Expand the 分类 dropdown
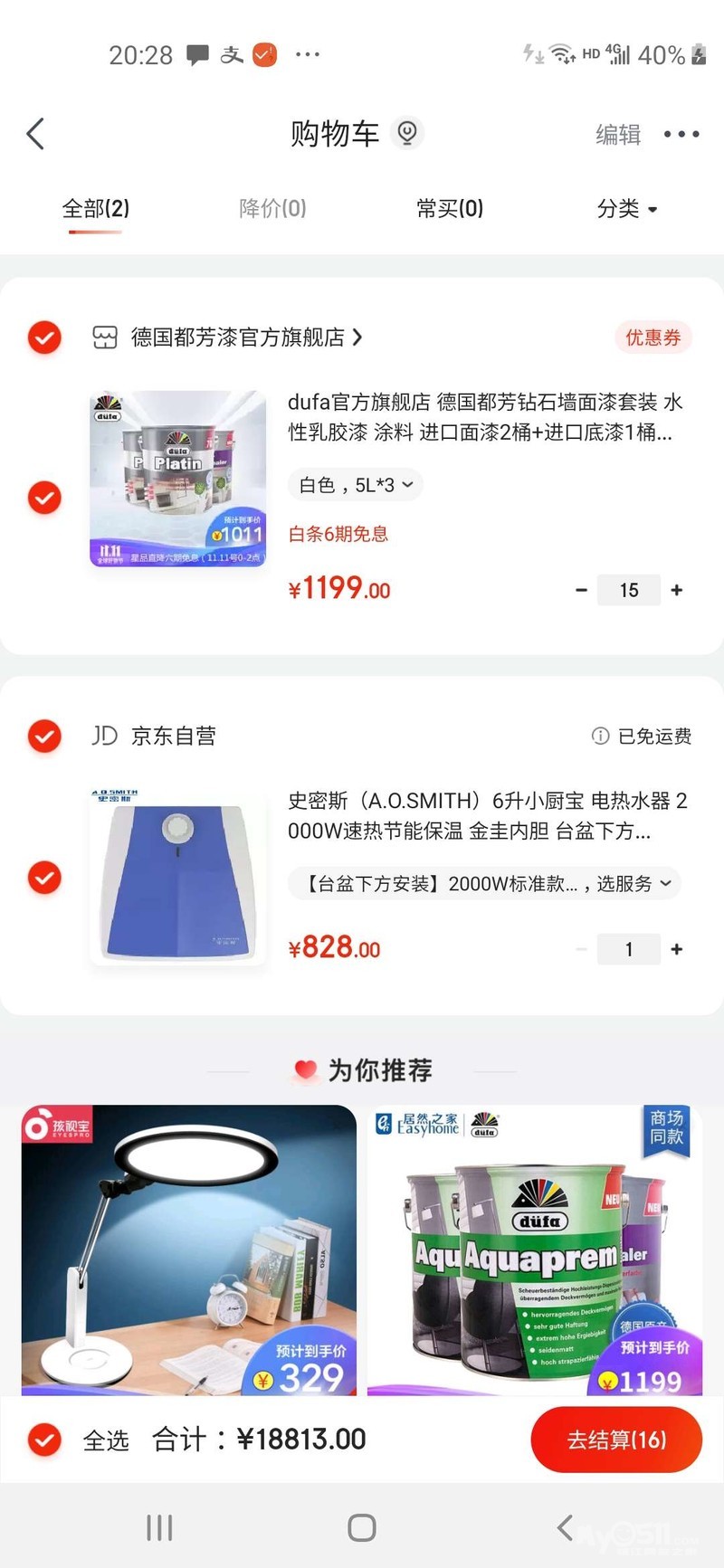Screen dimensions: 724x1568 click(x=626, y=209)
